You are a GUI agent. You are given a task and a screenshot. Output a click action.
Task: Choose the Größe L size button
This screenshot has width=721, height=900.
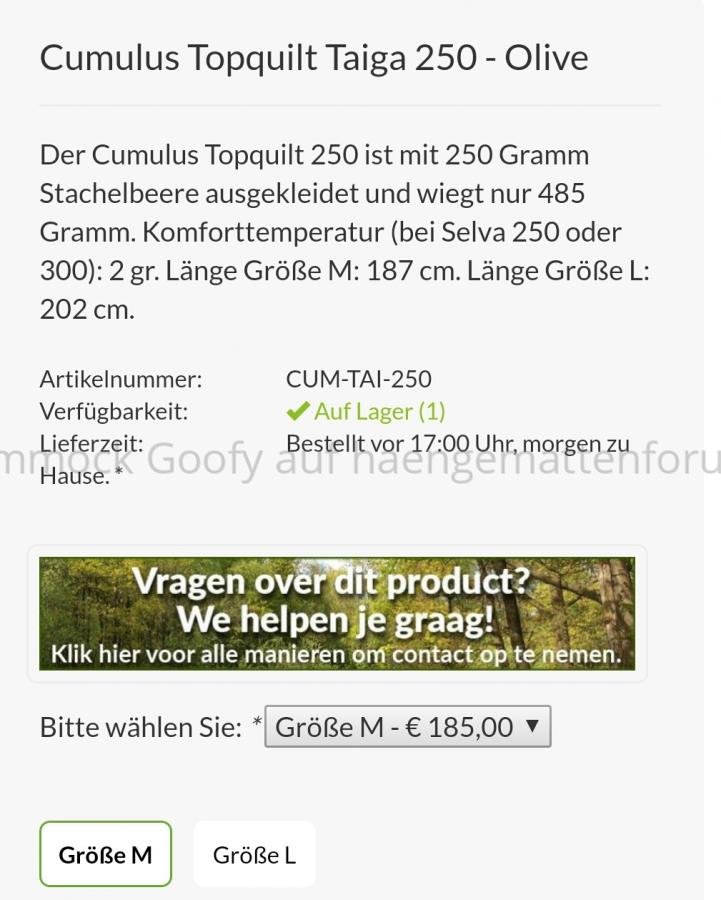[x=254, y=854]
